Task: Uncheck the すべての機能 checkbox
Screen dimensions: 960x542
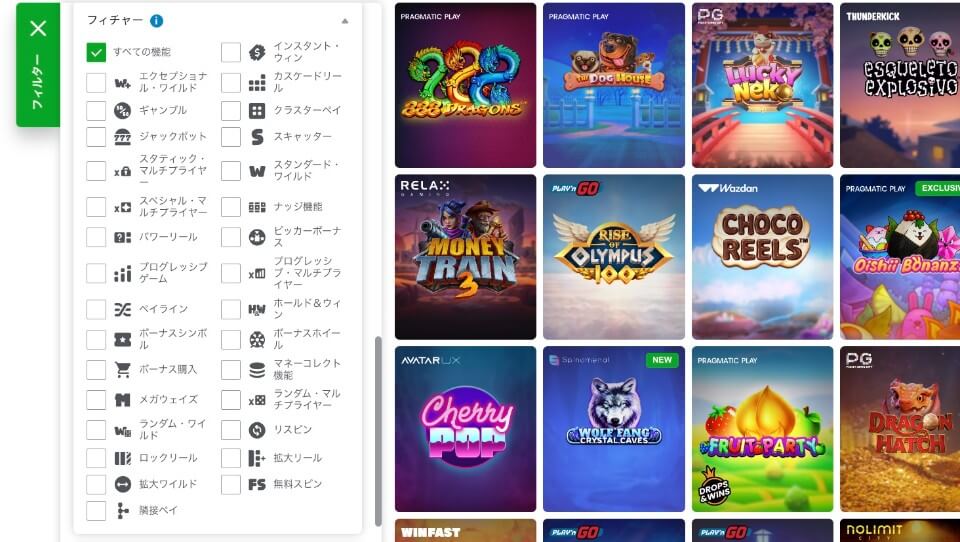Action: coord(96,52)
